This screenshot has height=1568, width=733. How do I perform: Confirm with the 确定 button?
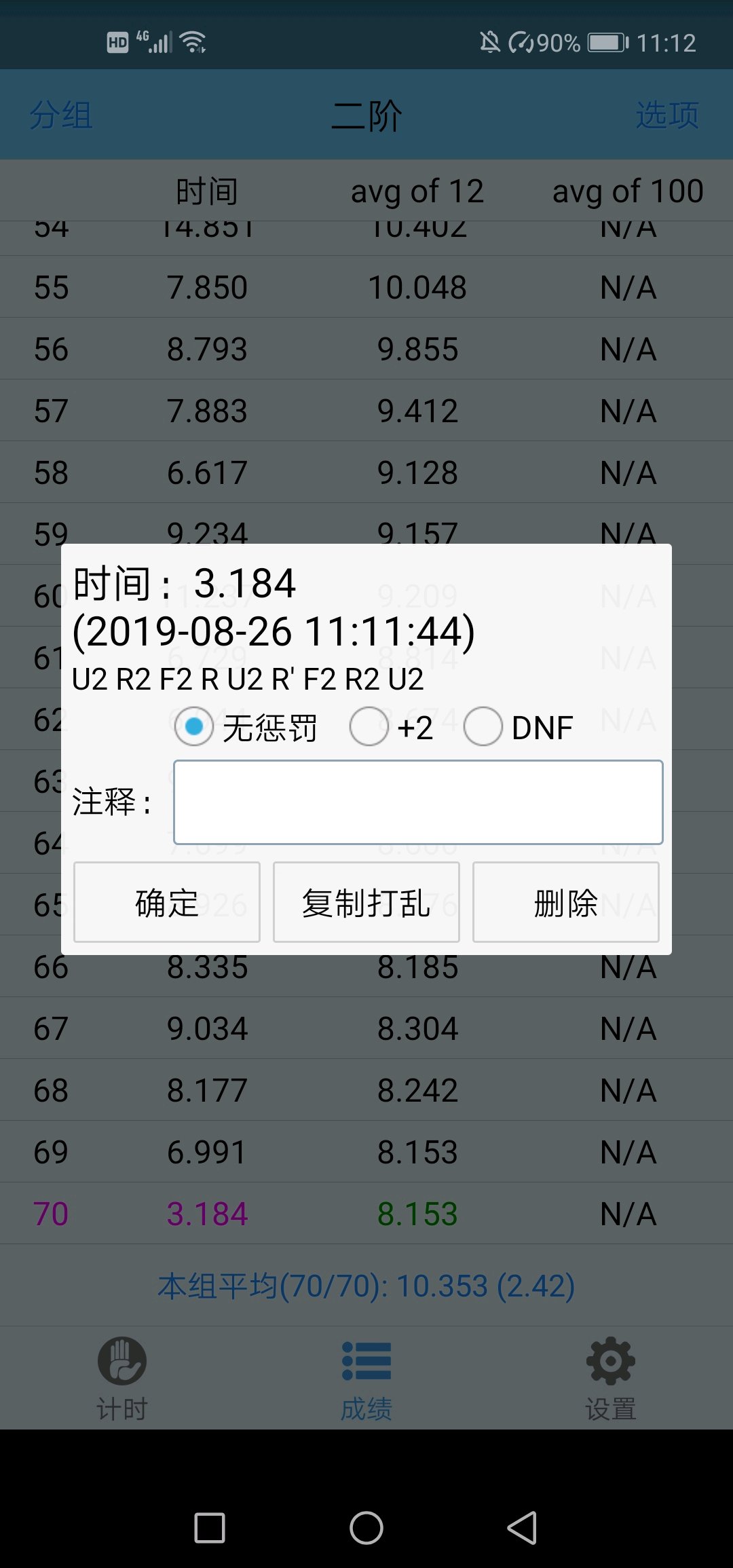click(167, 902)
